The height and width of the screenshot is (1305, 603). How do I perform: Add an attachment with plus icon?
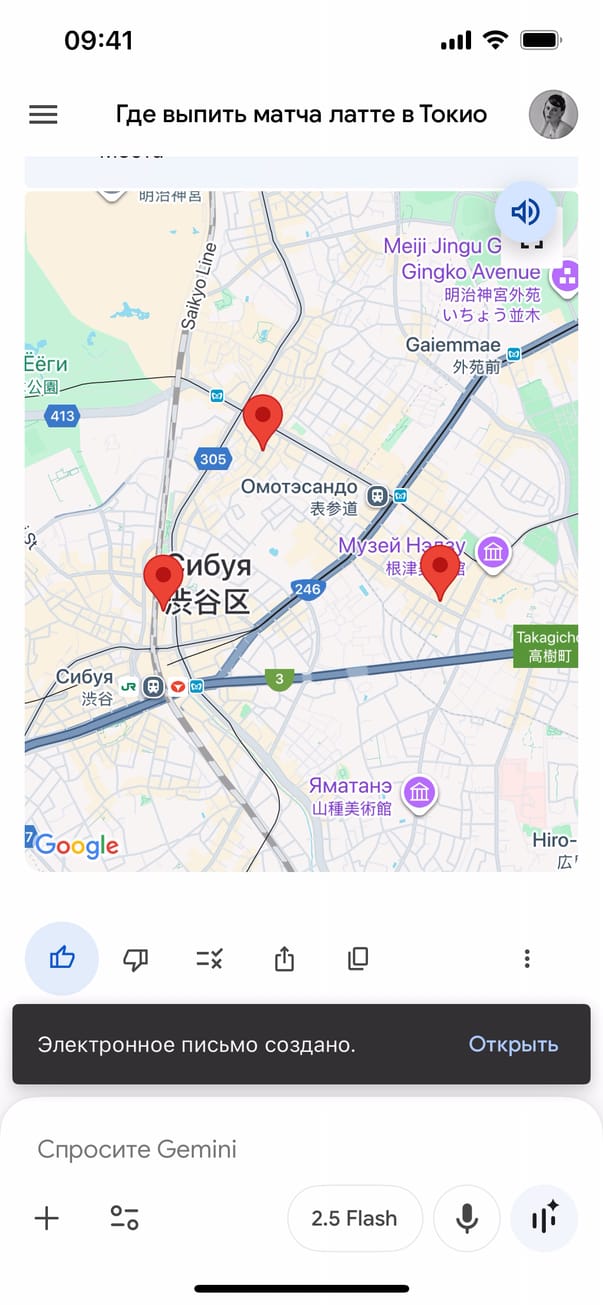pos(47,1218)
